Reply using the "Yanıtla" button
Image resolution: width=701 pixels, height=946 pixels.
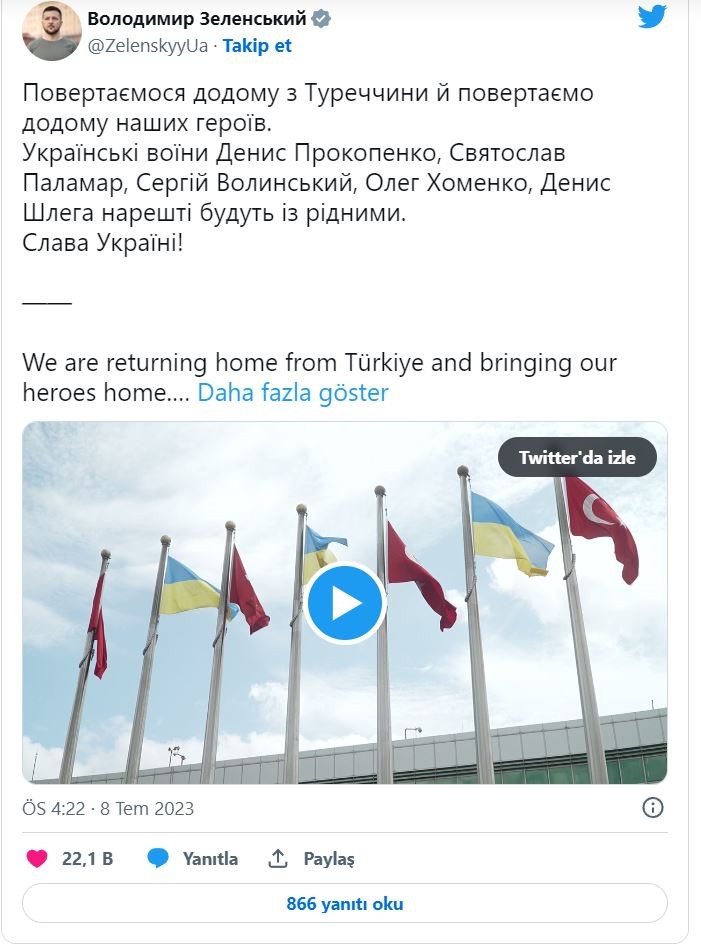(x=193, y=858)
